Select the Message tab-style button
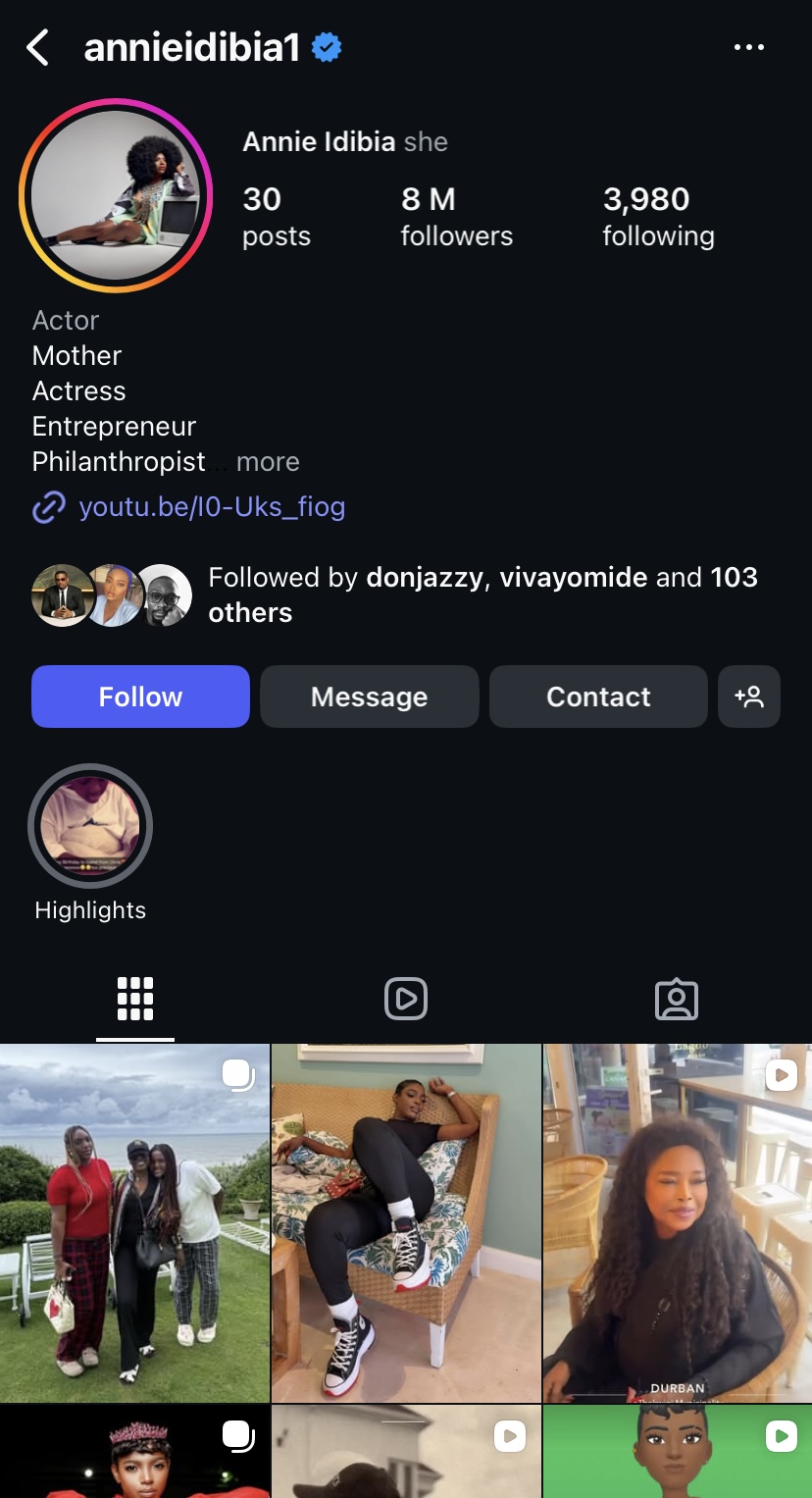The image size is (812, 1498). coord(369,697)
